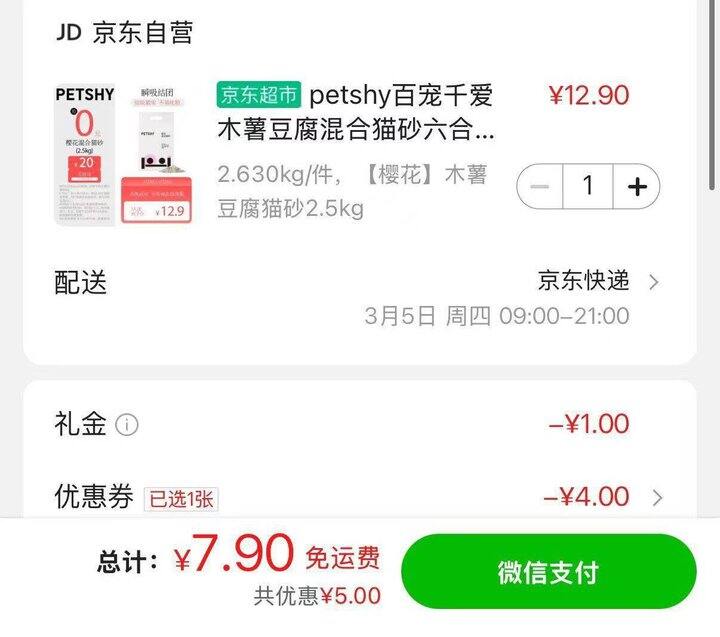Pay with 微信支付 button
Screen dimensions: 720x637
coord(548,572)
